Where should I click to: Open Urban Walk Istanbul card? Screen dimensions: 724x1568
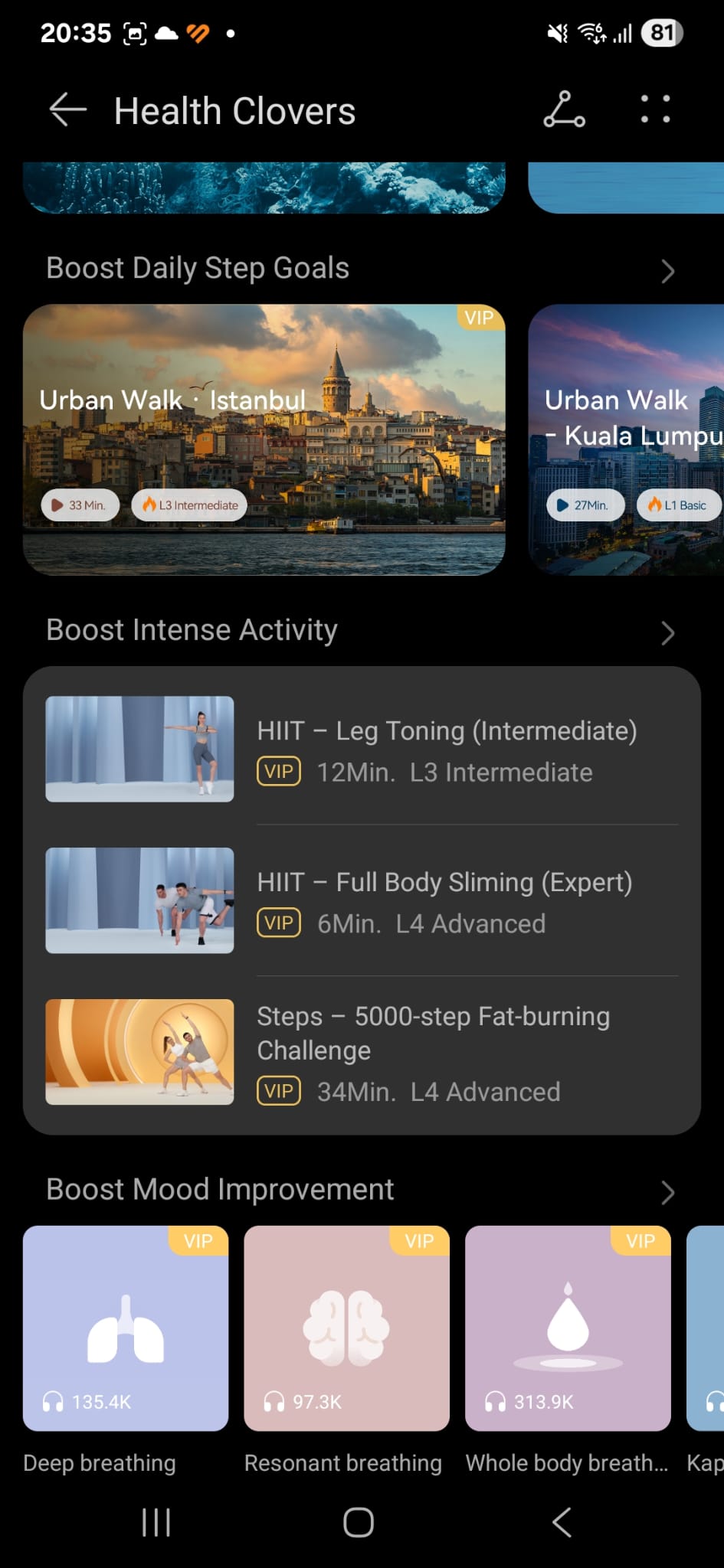(264, 439)
